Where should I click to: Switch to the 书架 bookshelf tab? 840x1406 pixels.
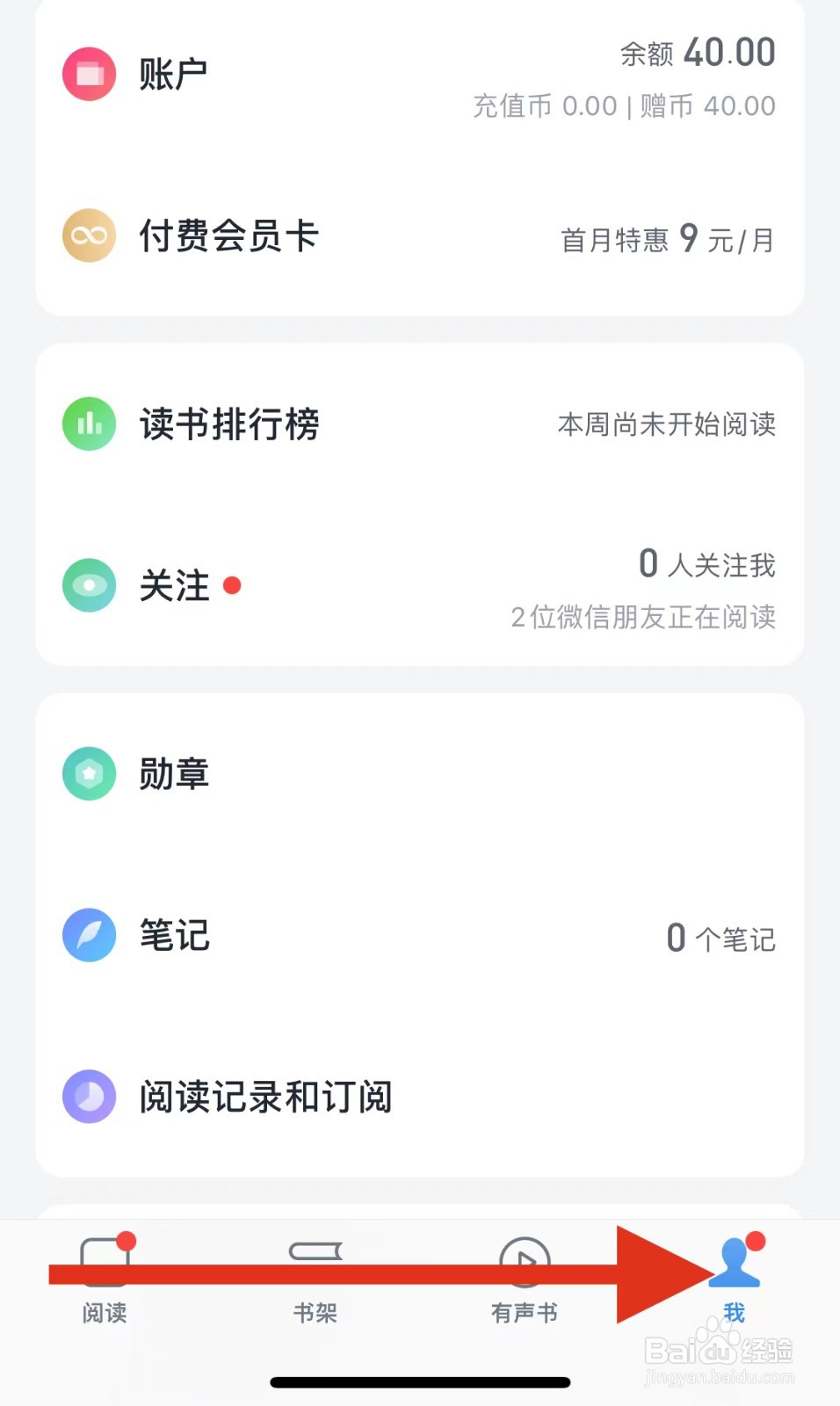315,1280
